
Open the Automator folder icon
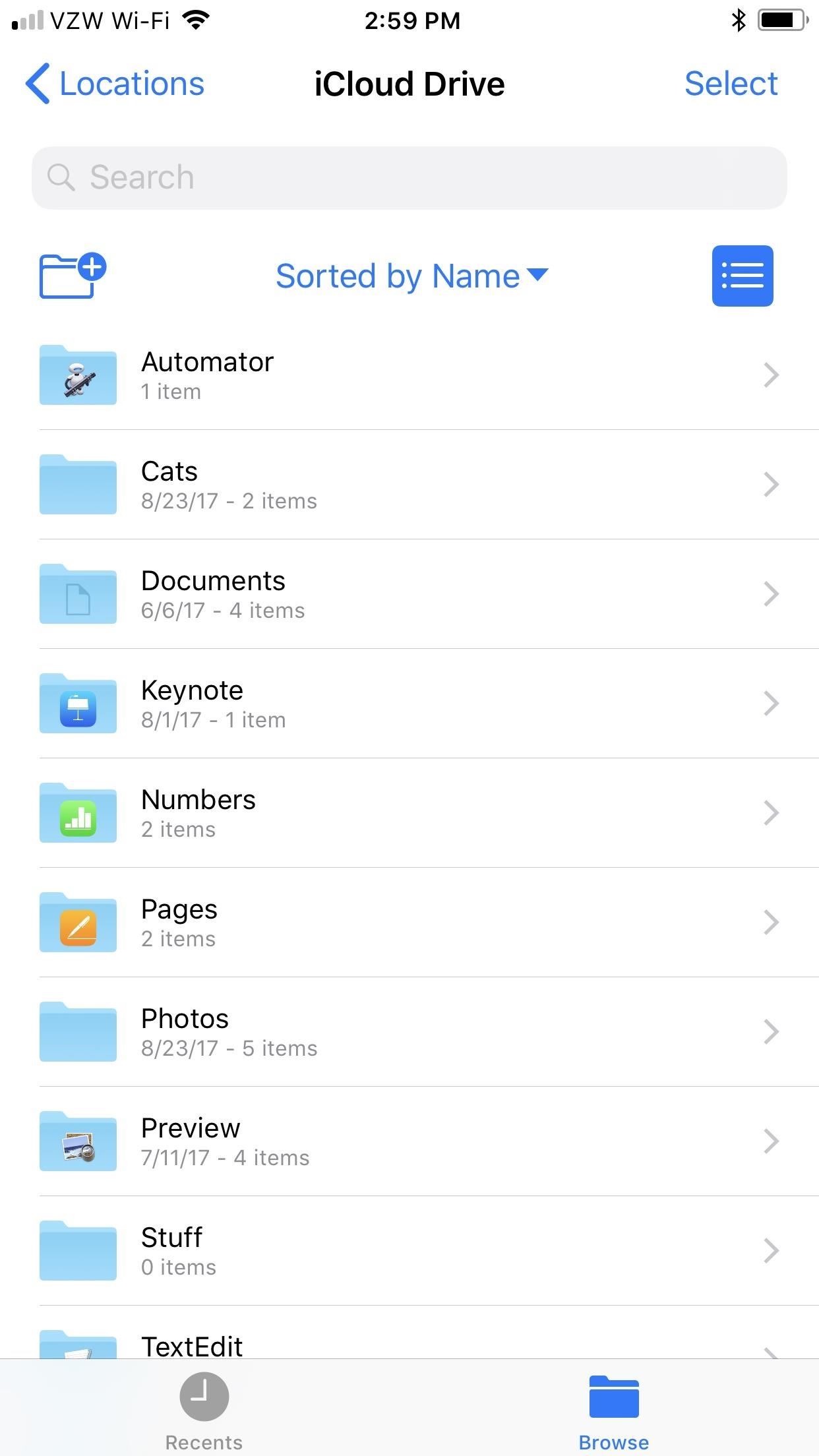[77, 375]
